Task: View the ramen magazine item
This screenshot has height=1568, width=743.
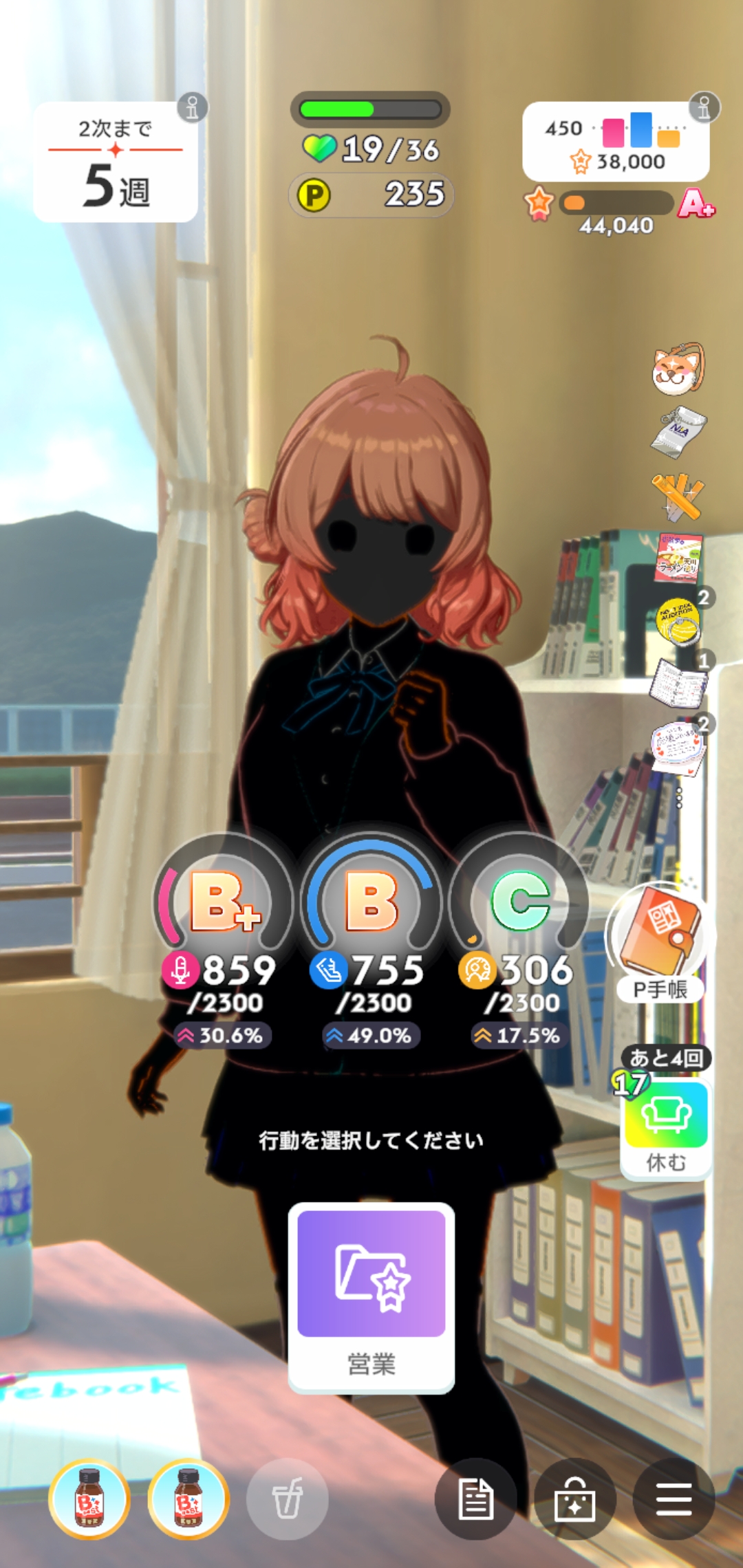Action: click(678, 557)
